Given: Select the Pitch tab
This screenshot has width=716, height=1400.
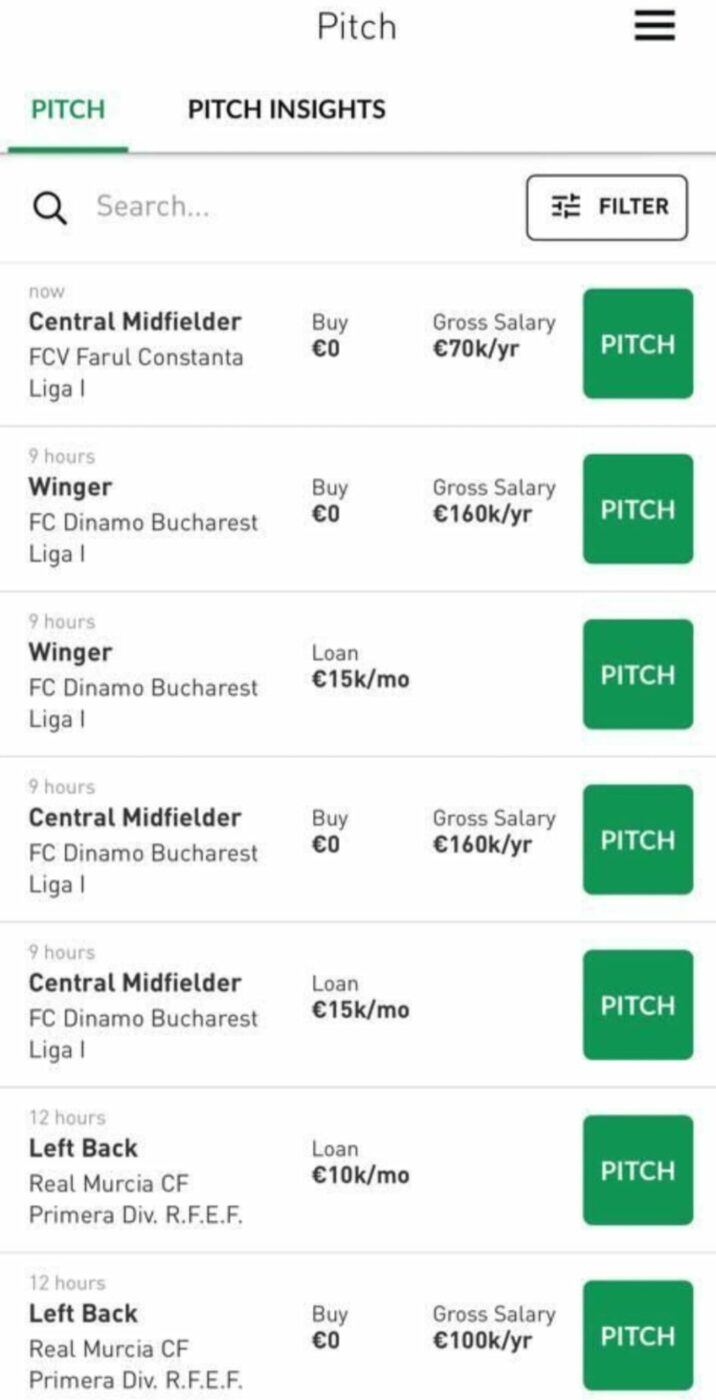Looking at the screenshot, I should [x=68, y=109].
